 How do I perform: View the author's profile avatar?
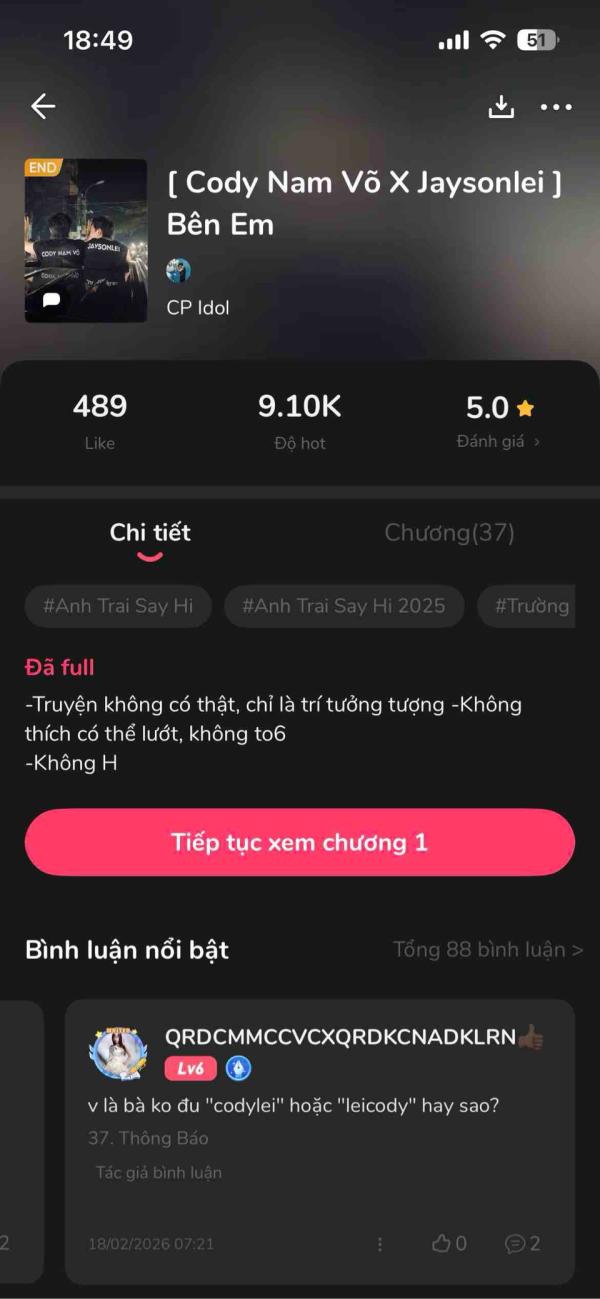[x=178, y=270]
